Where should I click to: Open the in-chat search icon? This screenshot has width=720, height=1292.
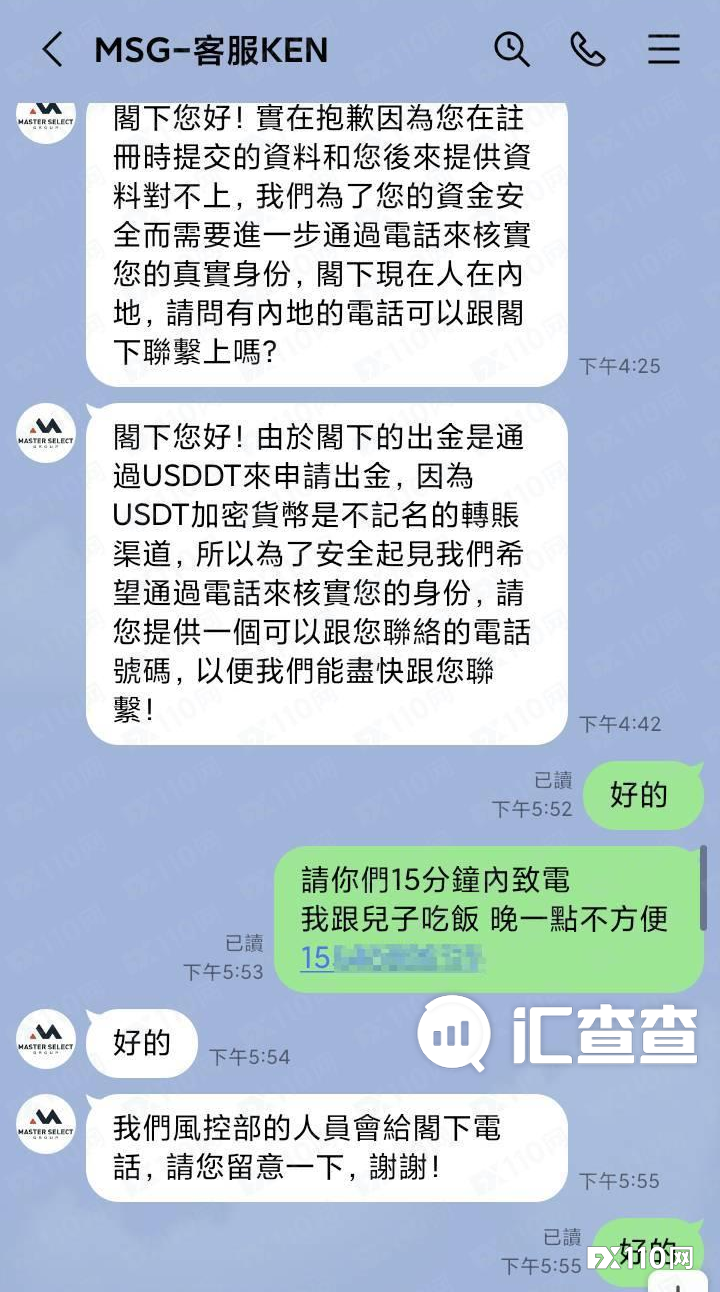coord(512,49)
